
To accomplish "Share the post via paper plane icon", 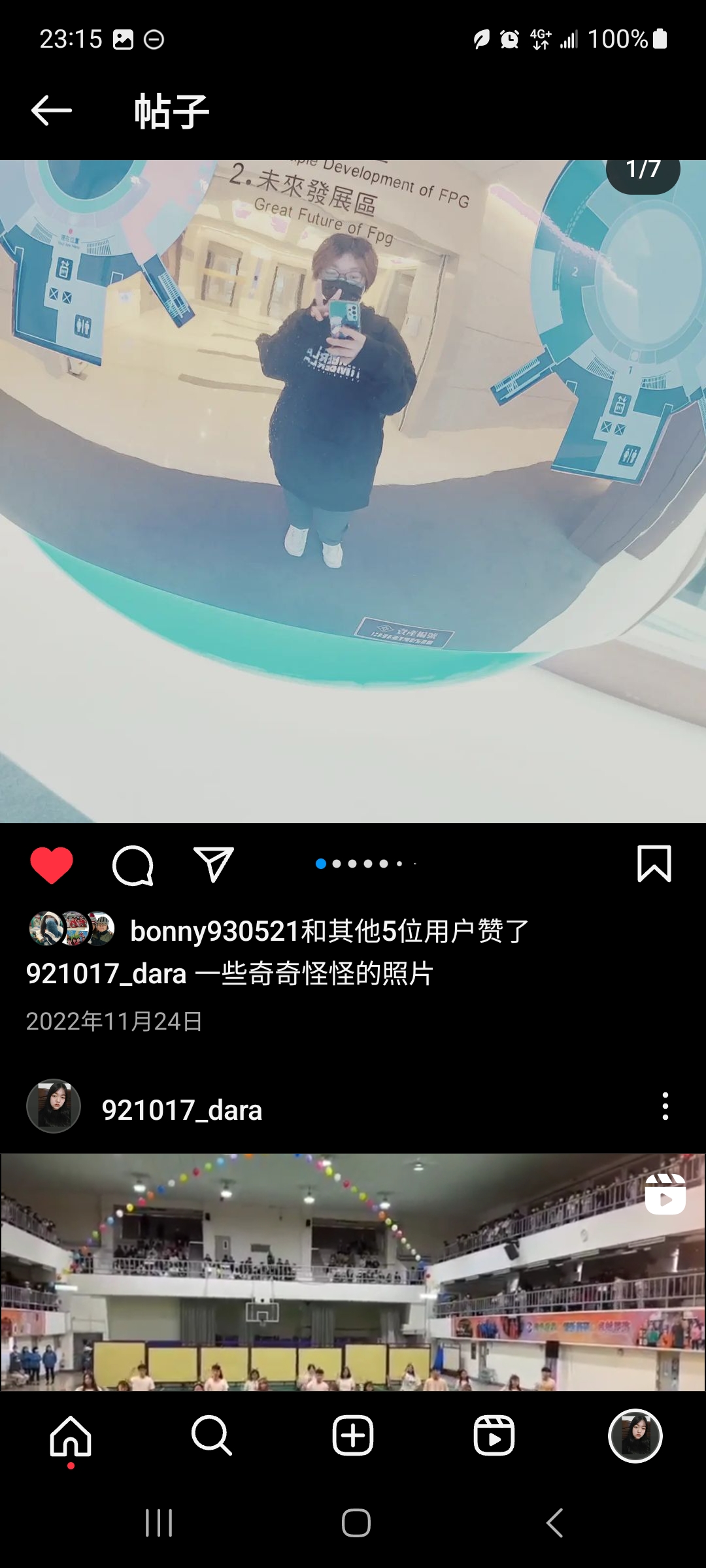I will 214,864.
